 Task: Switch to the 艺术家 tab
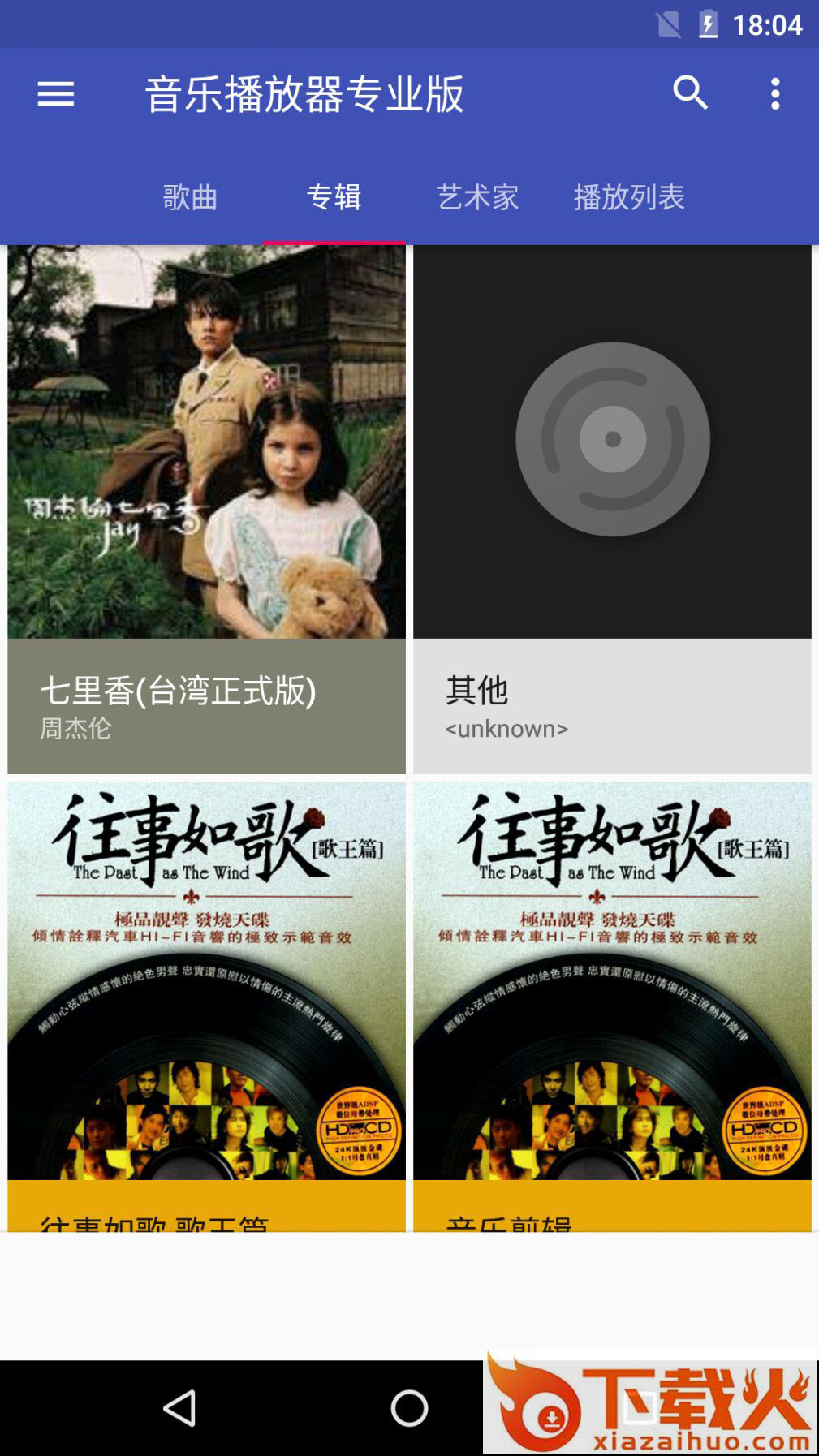coord(477,197)
